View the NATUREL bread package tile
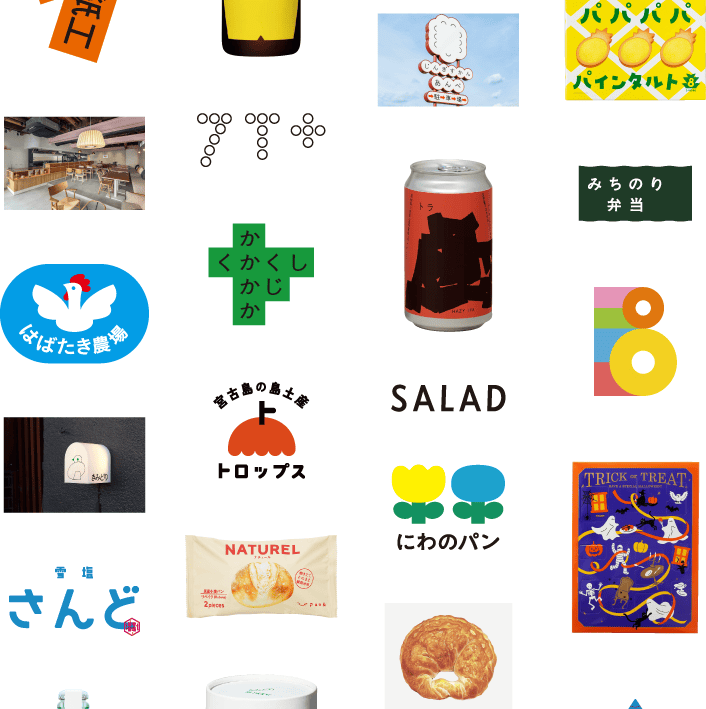The image size is (706, 709). point(261,576)
